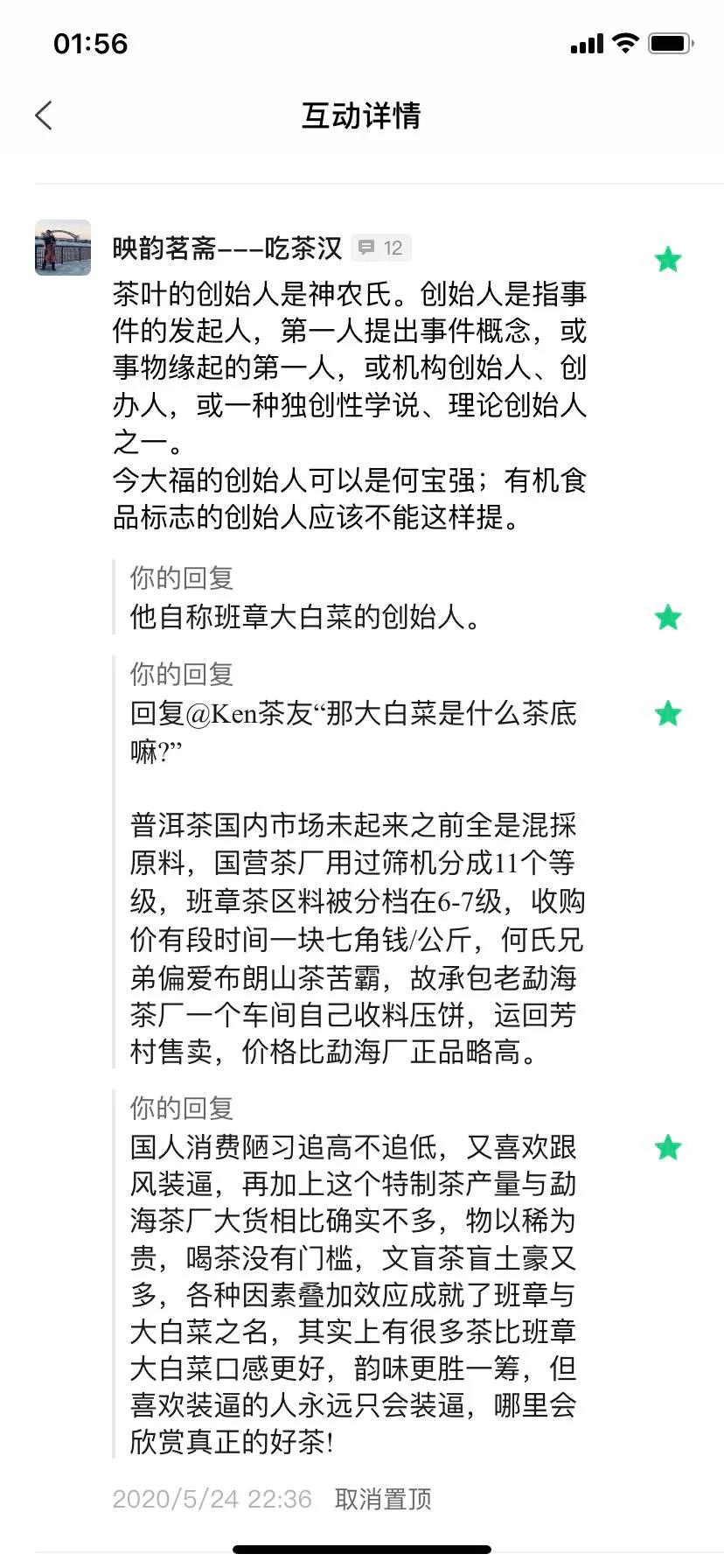Toggle star on reply to @Ken茶友
The height and width of the screenshot is (1568, 724).
point(668,713)
